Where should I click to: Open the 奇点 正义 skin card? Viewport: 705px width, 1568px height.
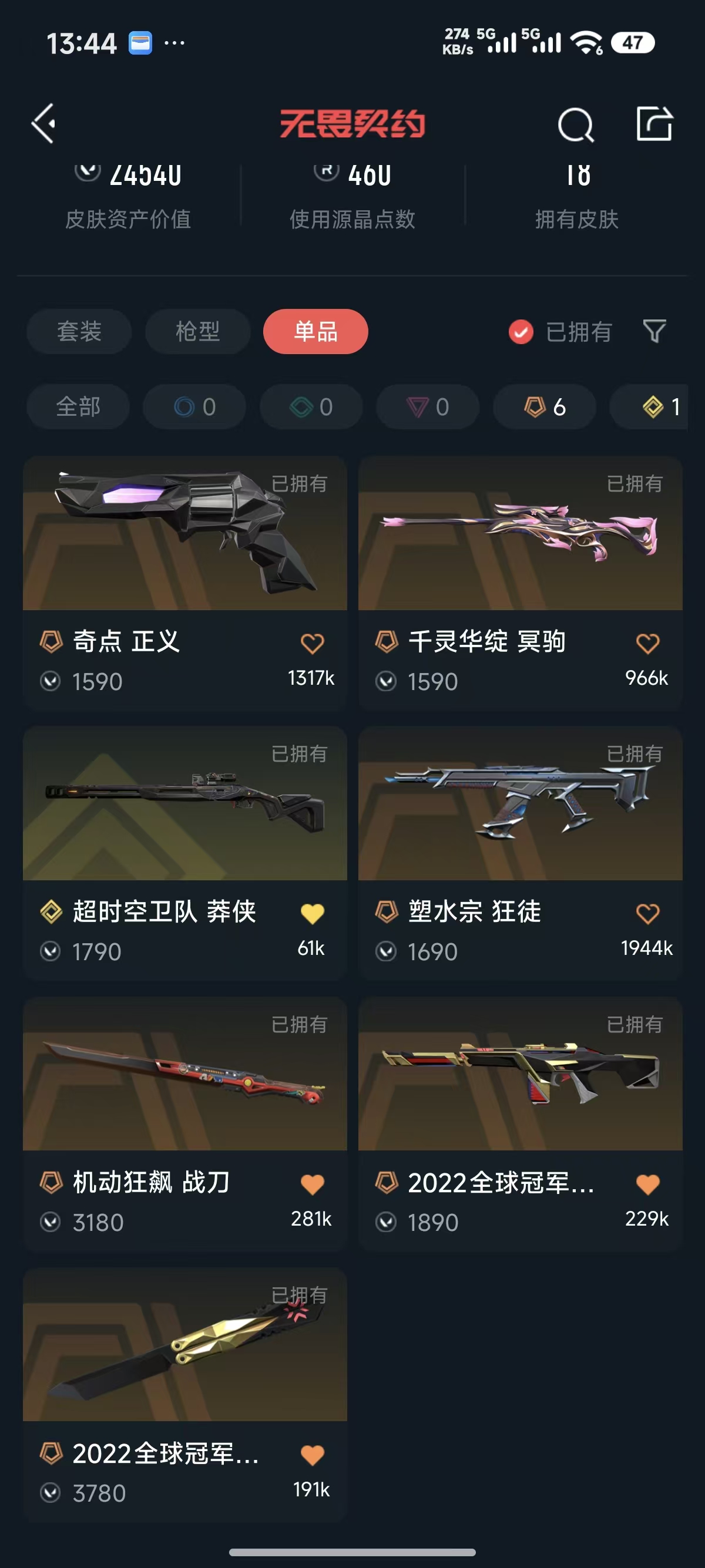(184, 548)
